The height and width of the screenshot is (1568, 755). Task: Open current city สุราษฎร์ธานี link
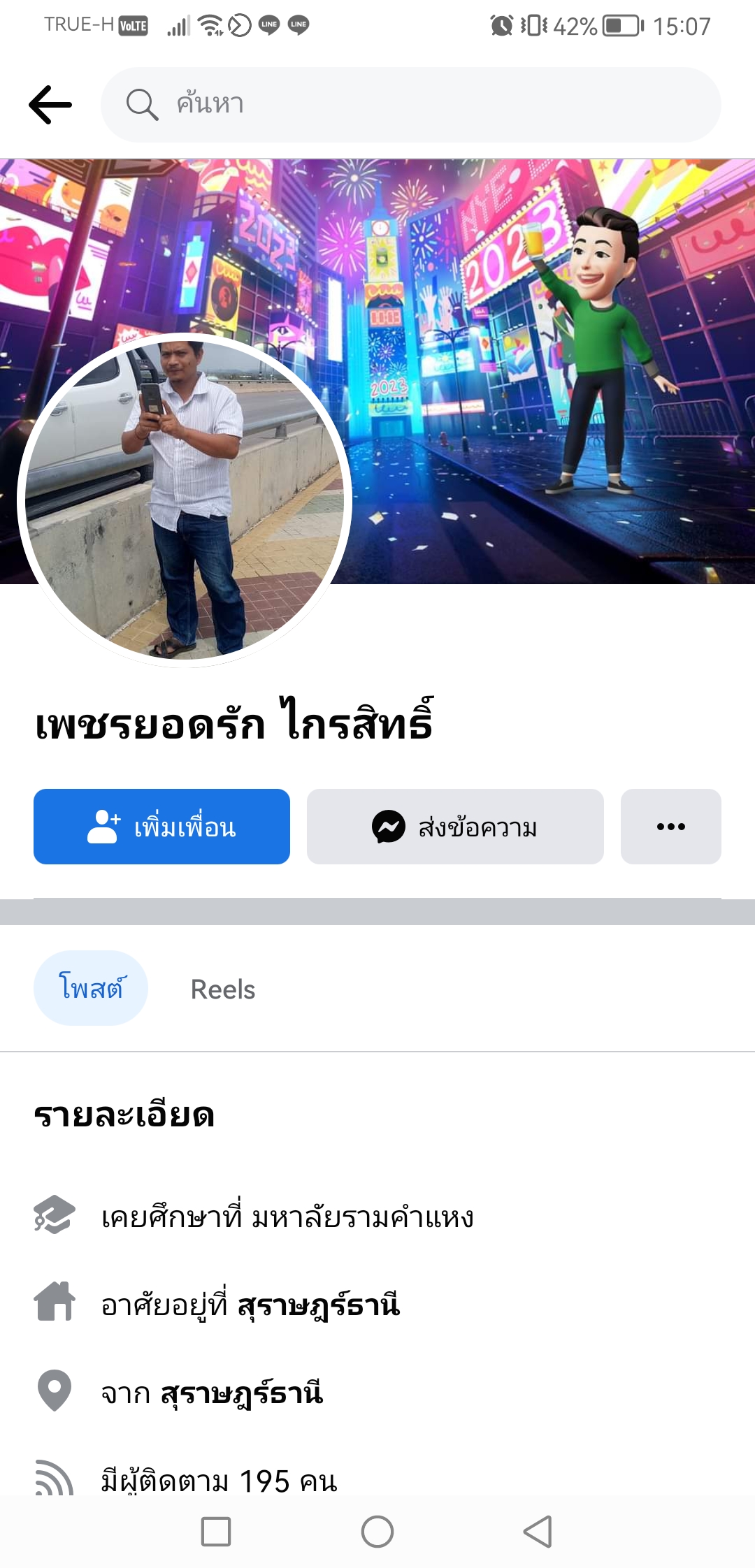tap(319, 1305)
